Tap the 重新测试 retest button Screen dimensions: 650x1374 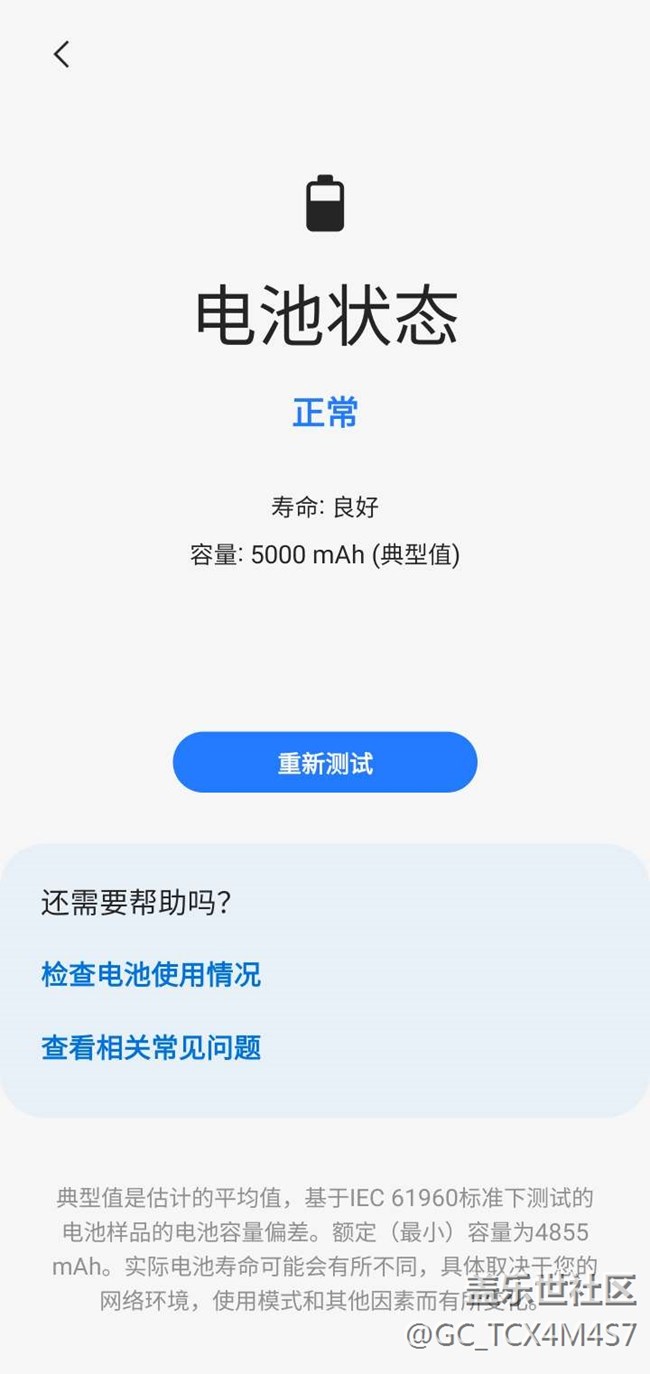(x=325, y=763)
